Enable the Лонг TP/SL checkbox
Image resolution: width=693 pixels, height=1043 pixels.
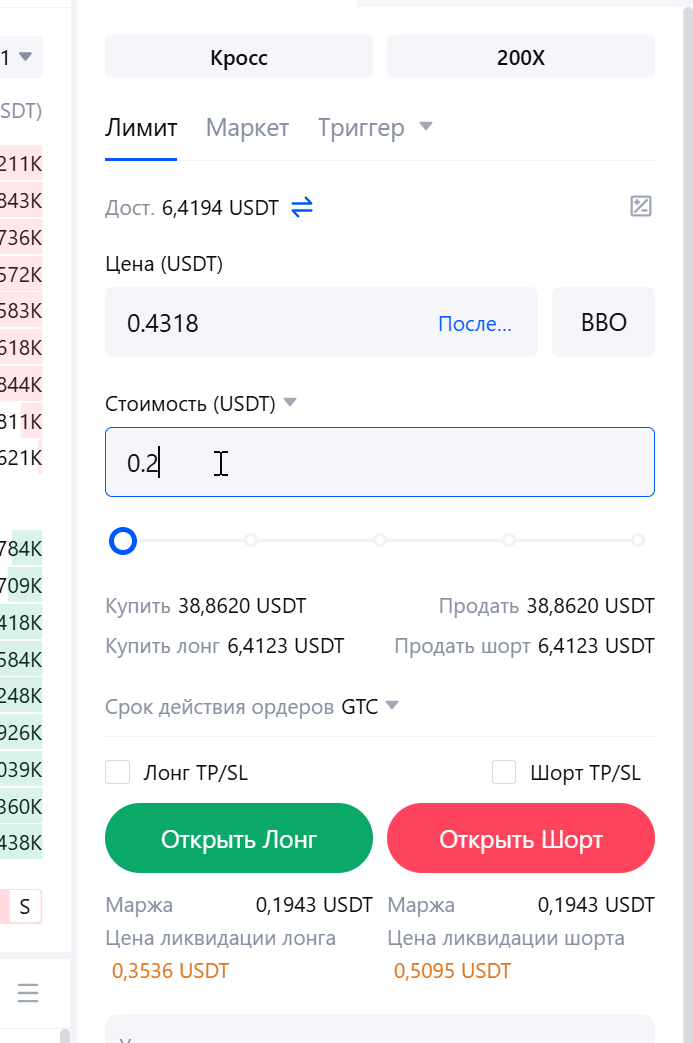pyautogui.click(x=119, y=772)
